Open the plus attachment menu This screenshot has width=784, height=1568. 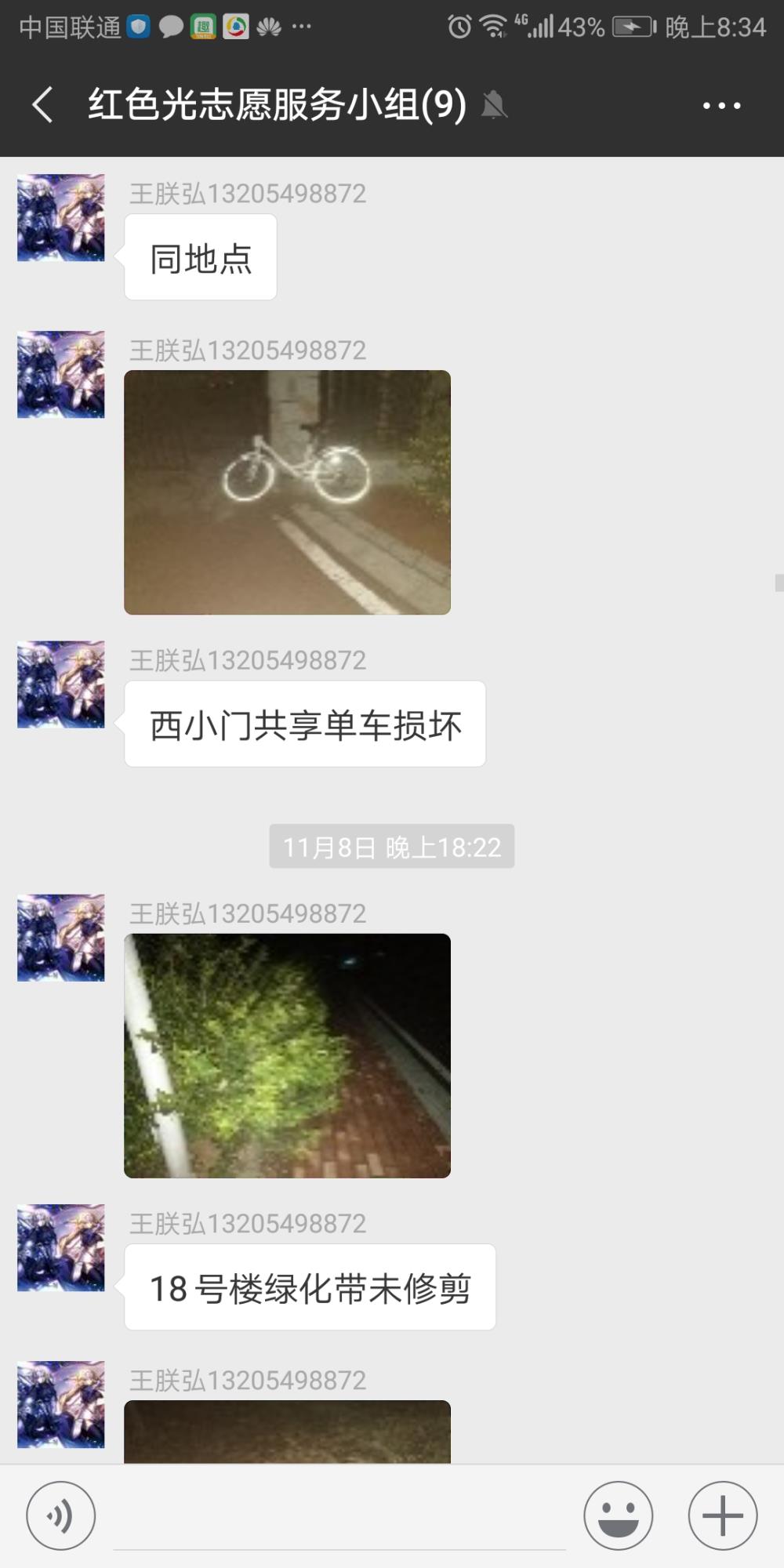(x=723, y=1515)
